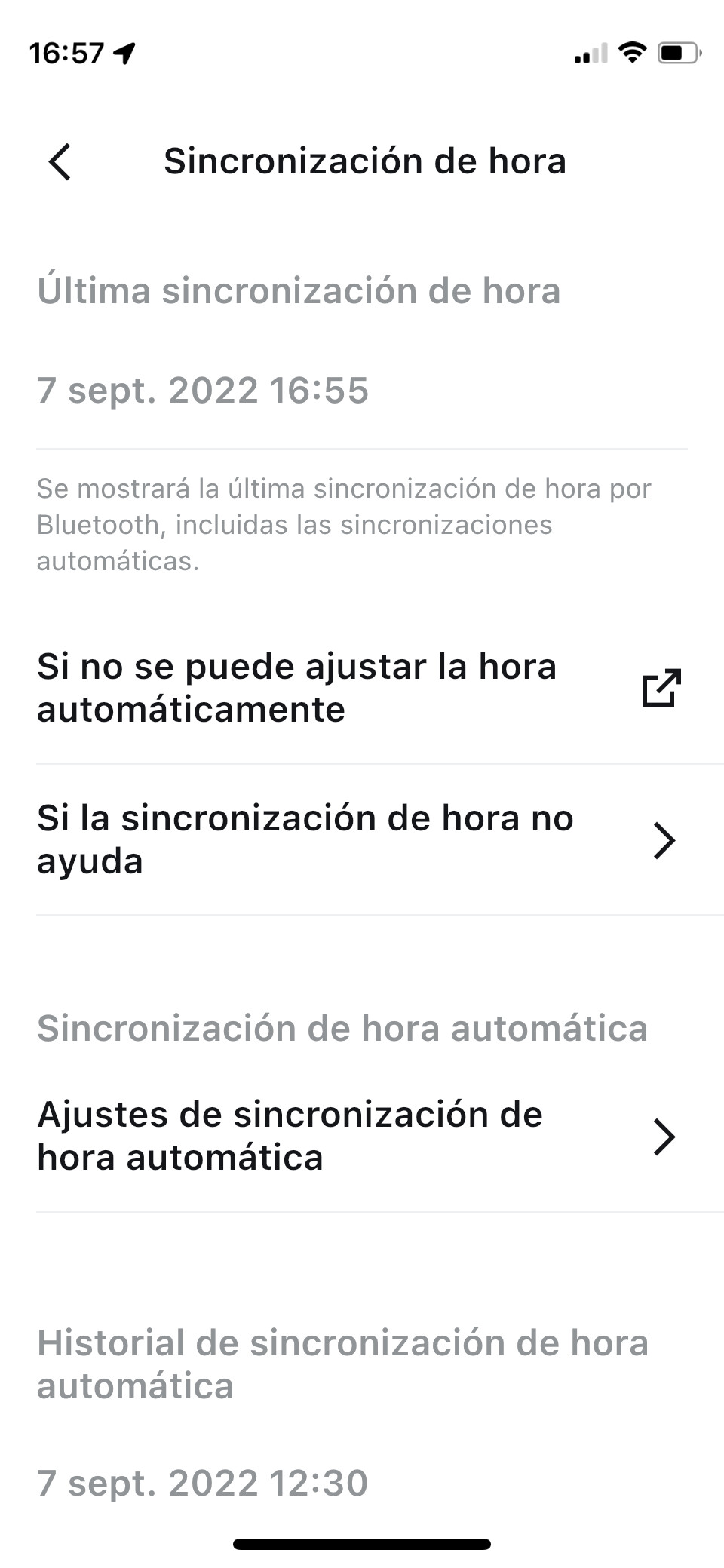724x1568 pixels.
Task: Open 'Si la sincronización de hora no ayuda'
Action: click(x=362, y=839)
